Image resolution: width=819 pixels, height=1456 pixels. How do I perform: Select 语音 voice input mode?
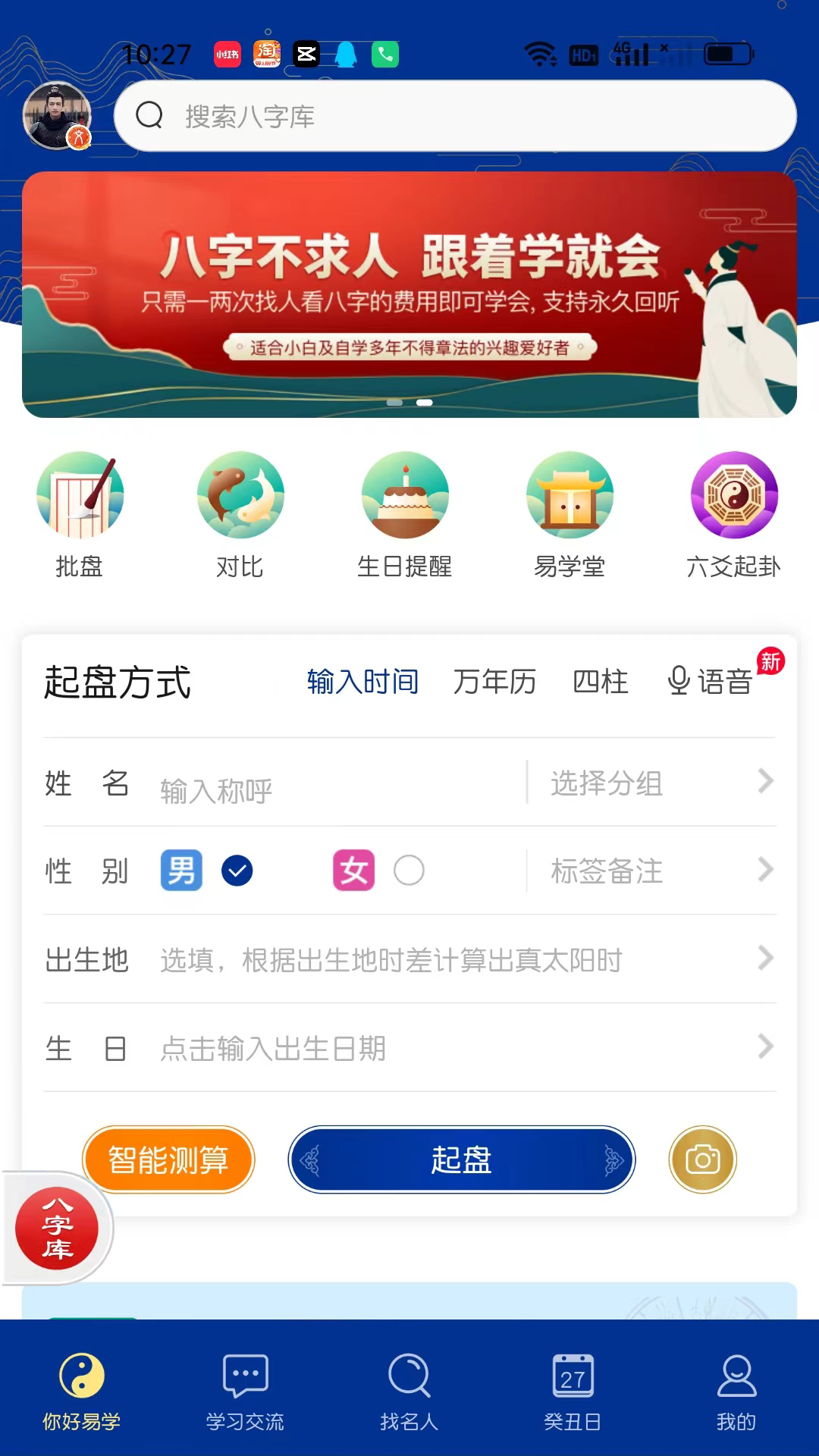coord(711,682)
